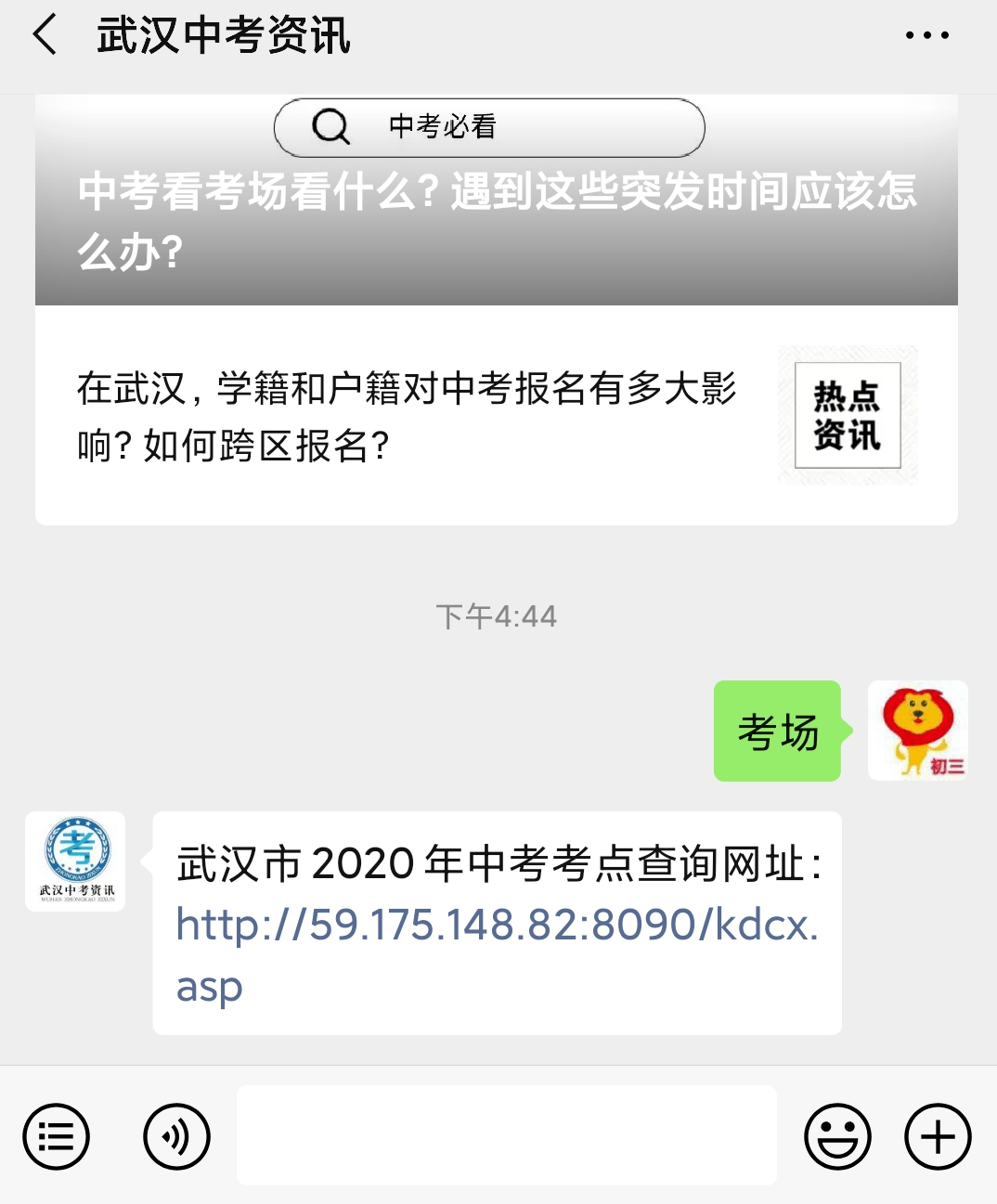Open the official account menu list icon
The image size is (997, 1204).
(x=56, y=1135)
